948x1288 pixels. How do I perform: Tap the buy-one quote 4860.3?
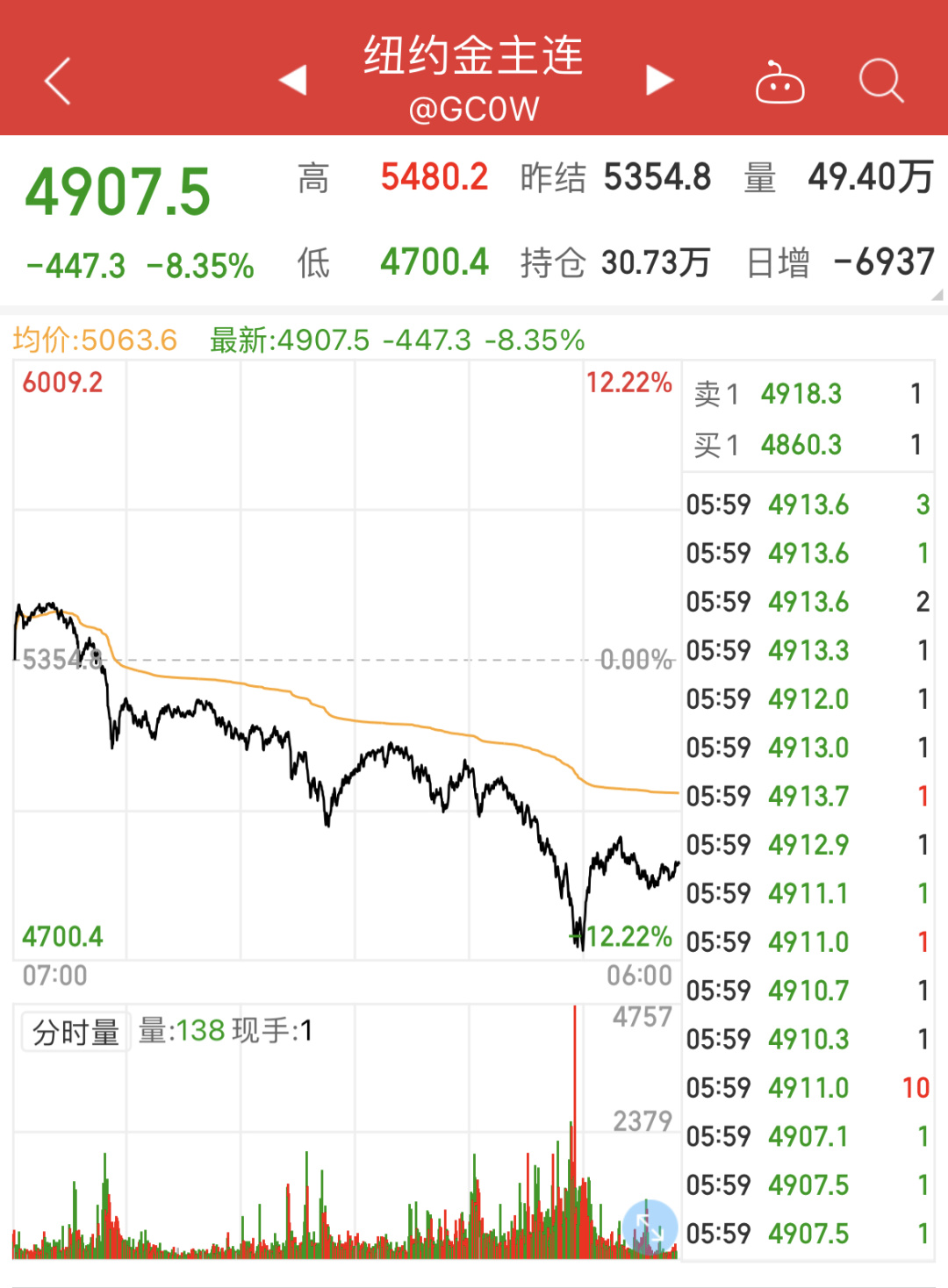coord(801,445)
